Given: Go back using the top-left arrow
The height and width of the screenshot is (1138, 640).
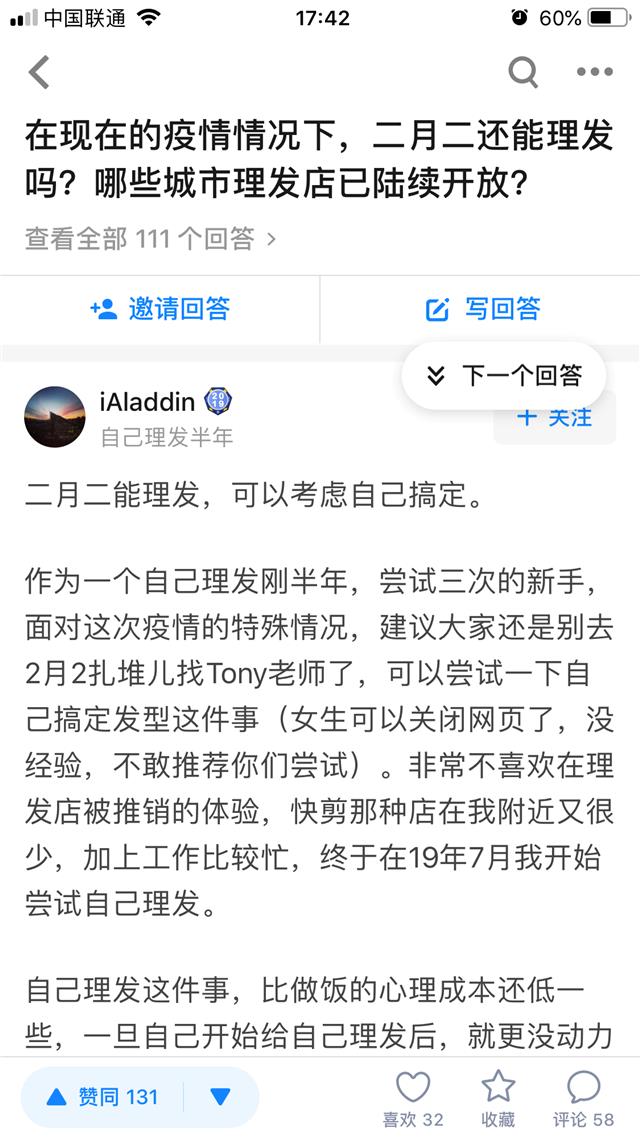Looking at the screenshot, I should point(39,72).
